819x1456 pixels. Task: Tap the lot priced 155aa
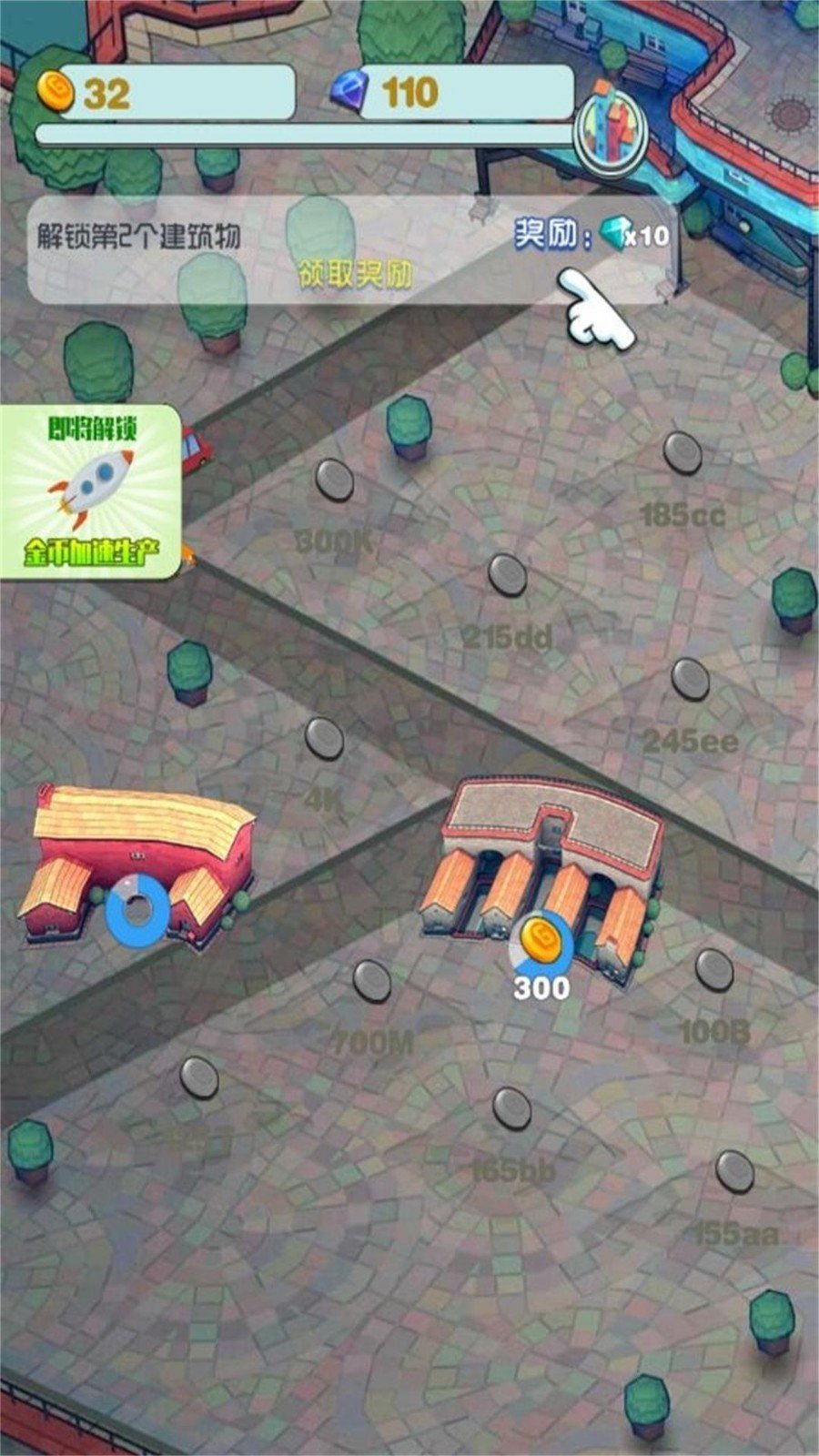tap(734, 1172)
